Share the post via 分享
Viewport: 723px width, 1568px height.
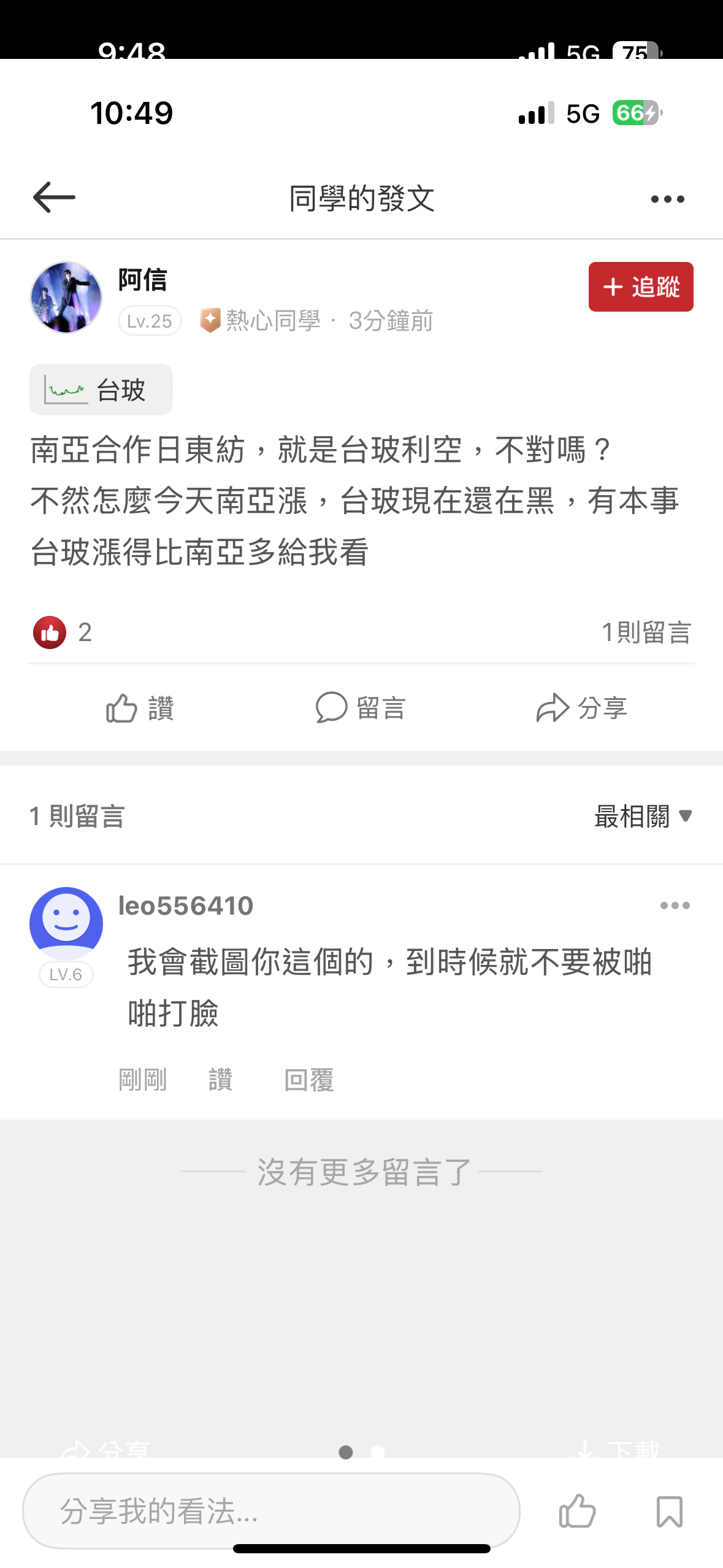point(581,709)
